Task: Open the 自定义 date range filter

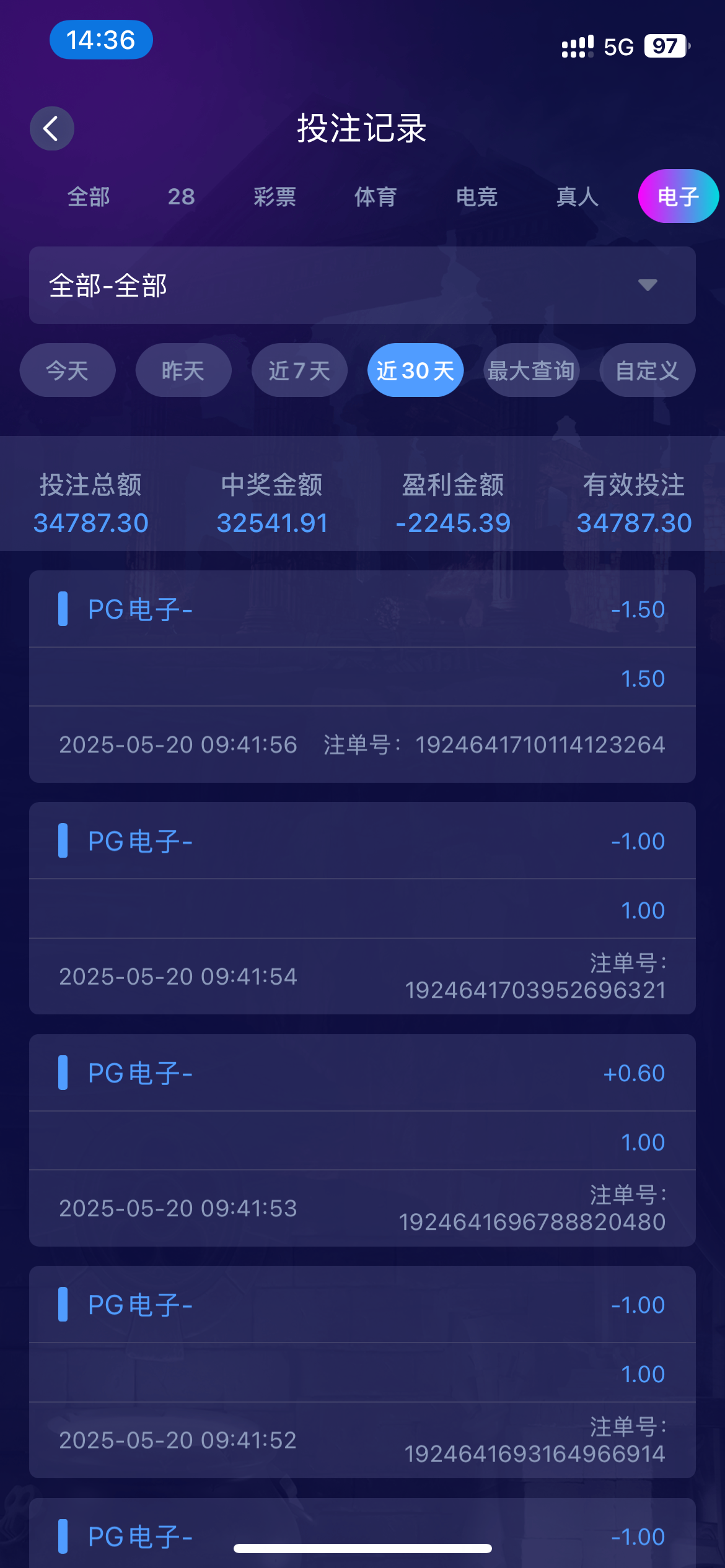Action: coord(647,370)
